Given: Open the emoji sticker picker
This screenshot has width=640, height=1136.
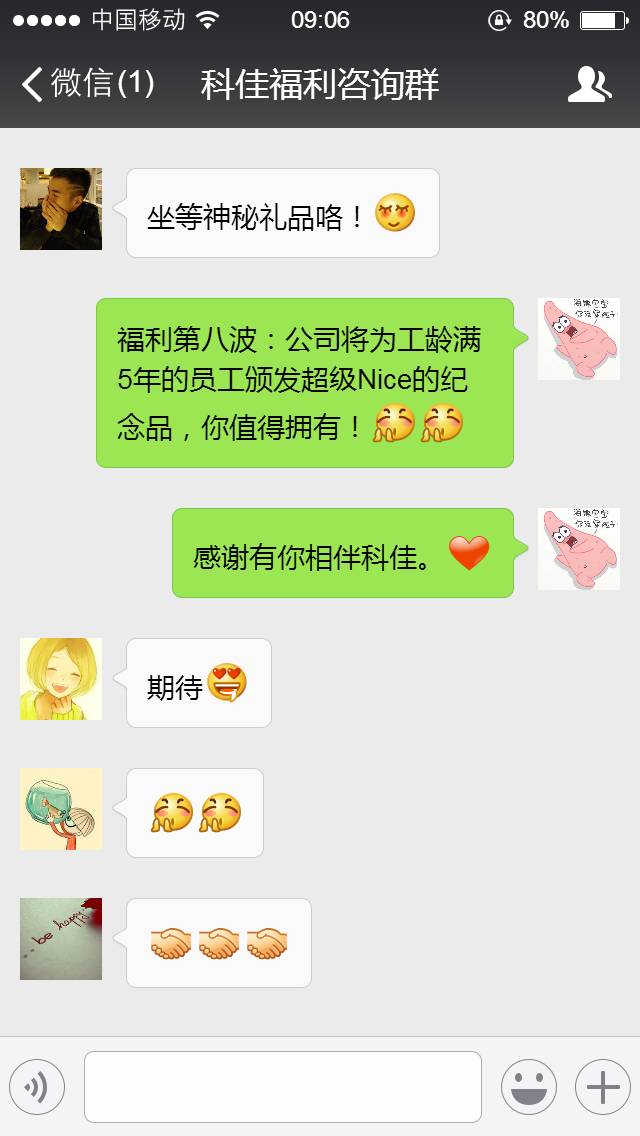Looking at the screenshot, I should tap(528, 1087).
